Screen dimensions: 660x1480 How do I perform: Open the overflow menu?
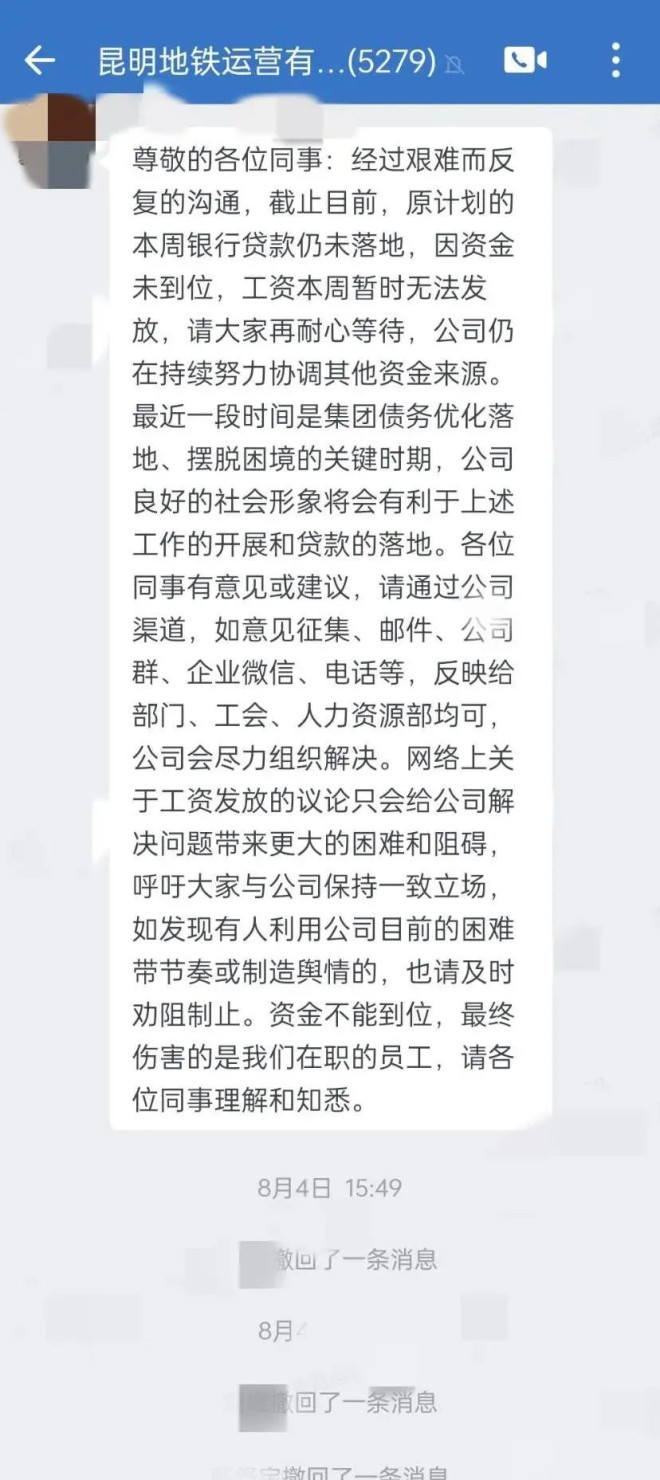coord(615,61)
